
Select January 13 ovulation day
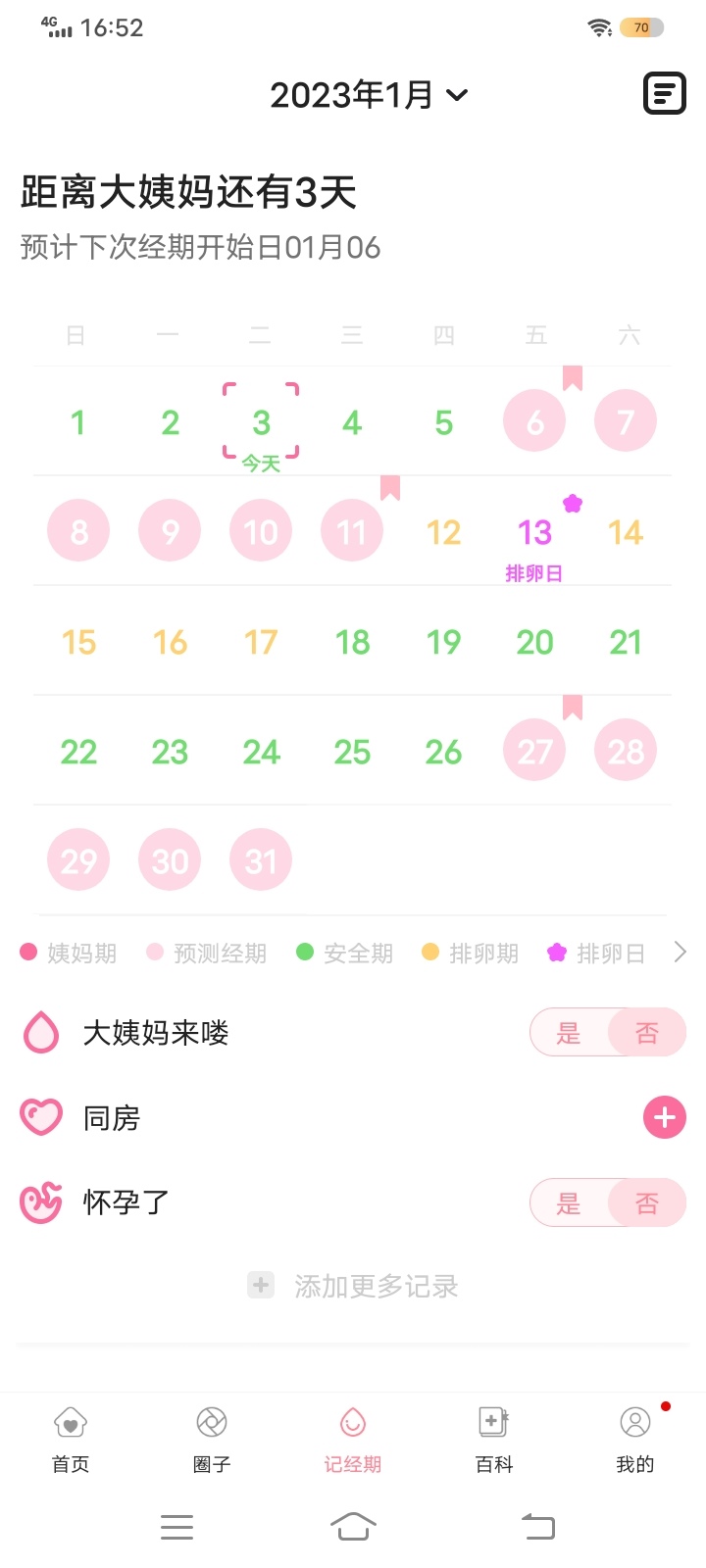point(534,533)
